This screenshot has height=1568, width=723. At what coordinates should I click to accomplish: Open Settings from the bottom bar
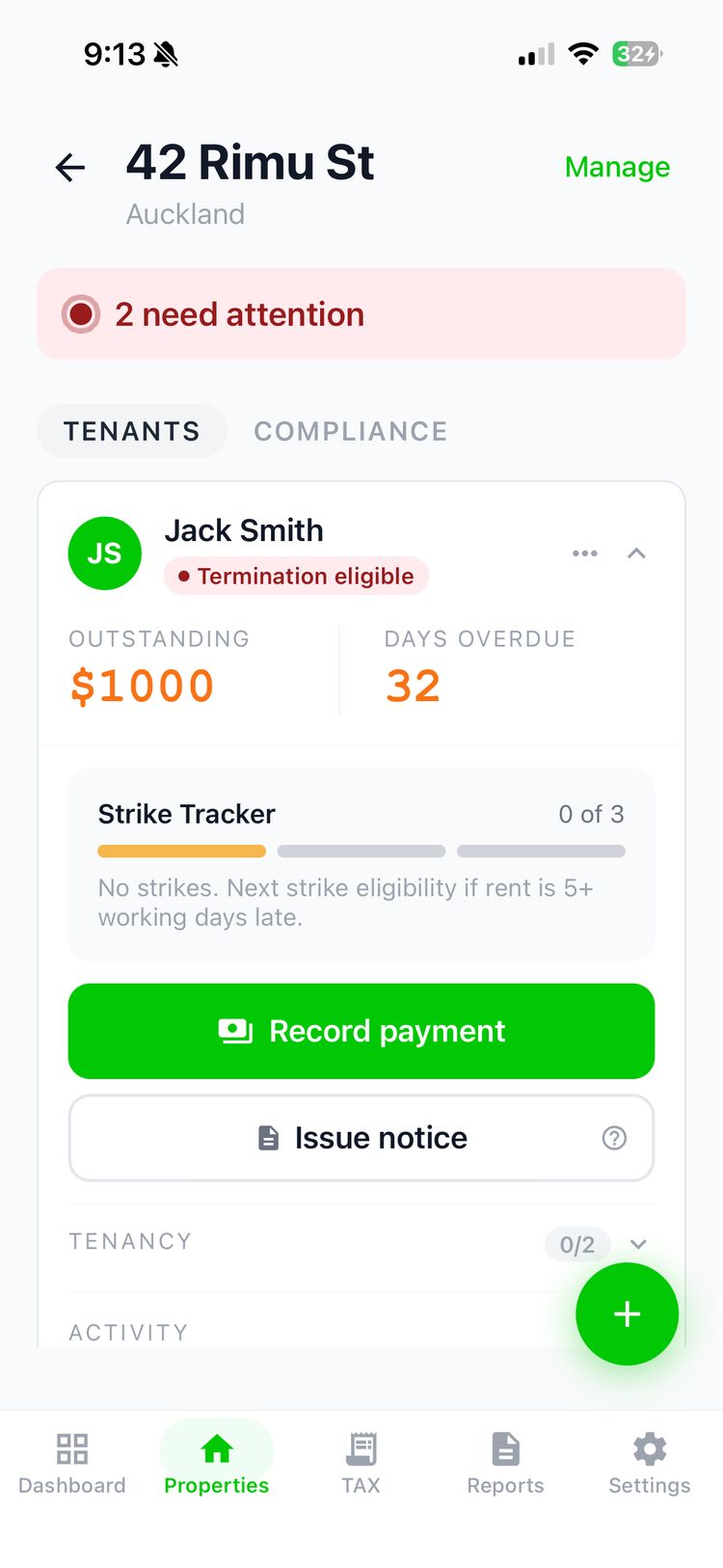click(650, 1464)
